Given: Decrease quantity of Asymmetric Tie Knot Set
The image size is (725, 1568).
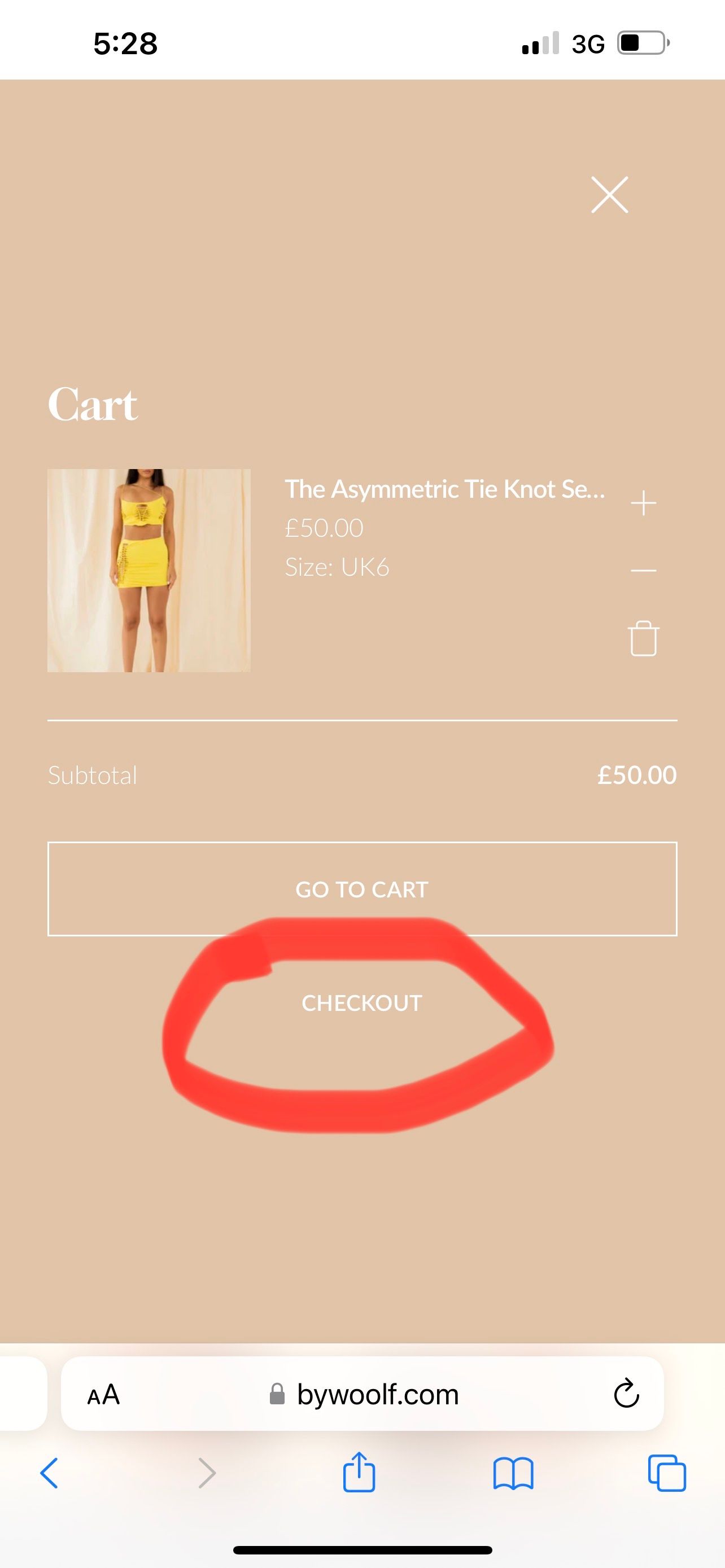Looking at the screenshot, I should coord(644,570).
